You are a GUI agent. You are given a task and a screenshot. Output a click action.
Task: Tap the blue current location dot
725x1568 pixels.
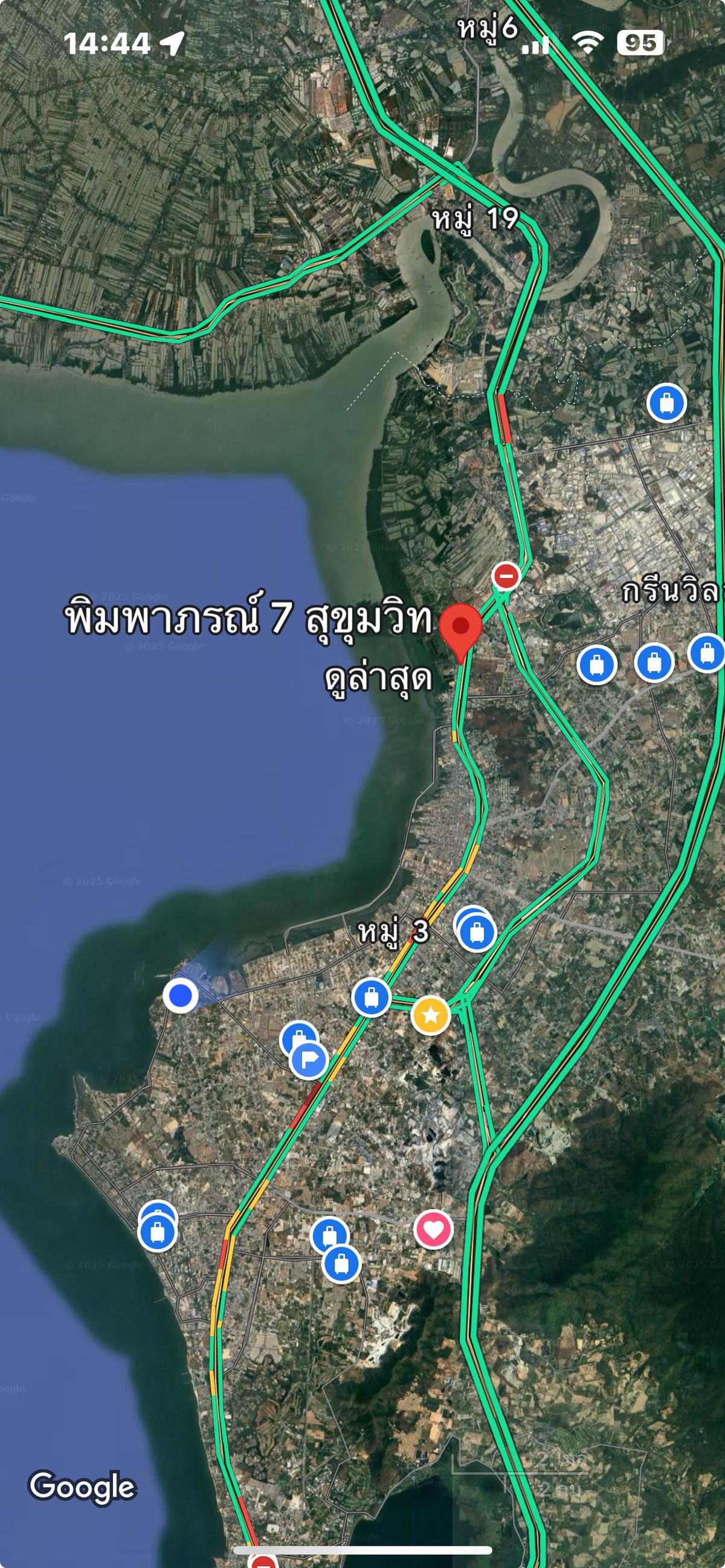180,996
